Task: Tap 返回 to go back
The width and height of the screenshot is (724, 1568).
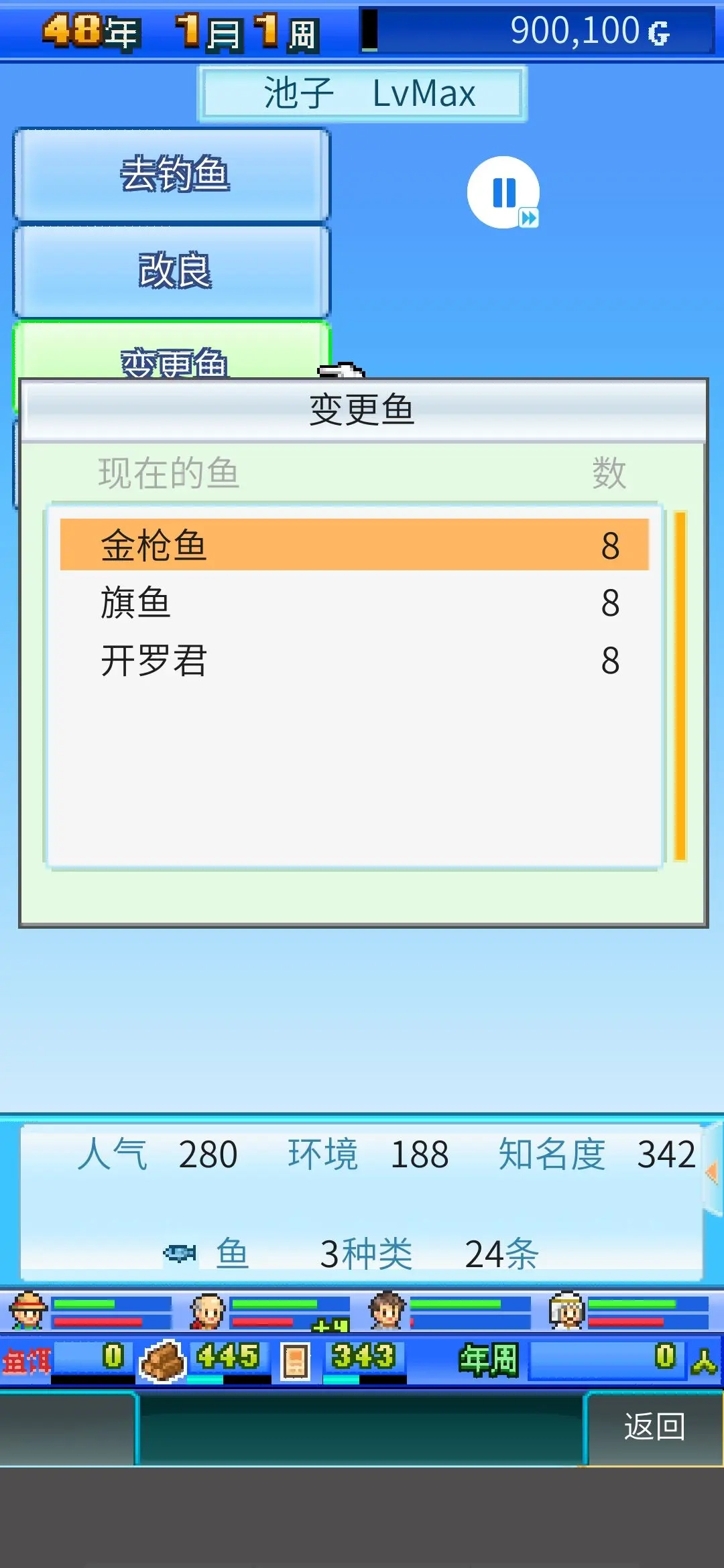Action: pos(654,1427)
